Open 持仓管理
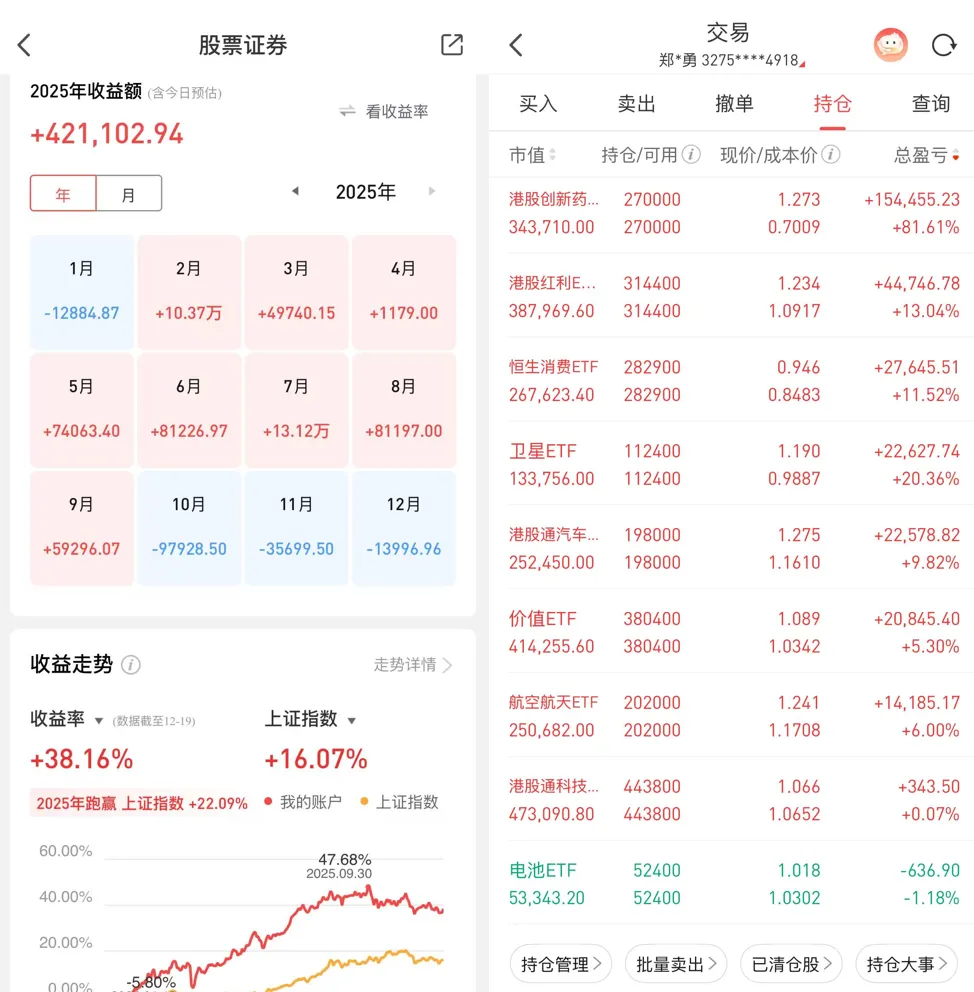The height and width of the screenshot is (992, 974). (560, 964)
